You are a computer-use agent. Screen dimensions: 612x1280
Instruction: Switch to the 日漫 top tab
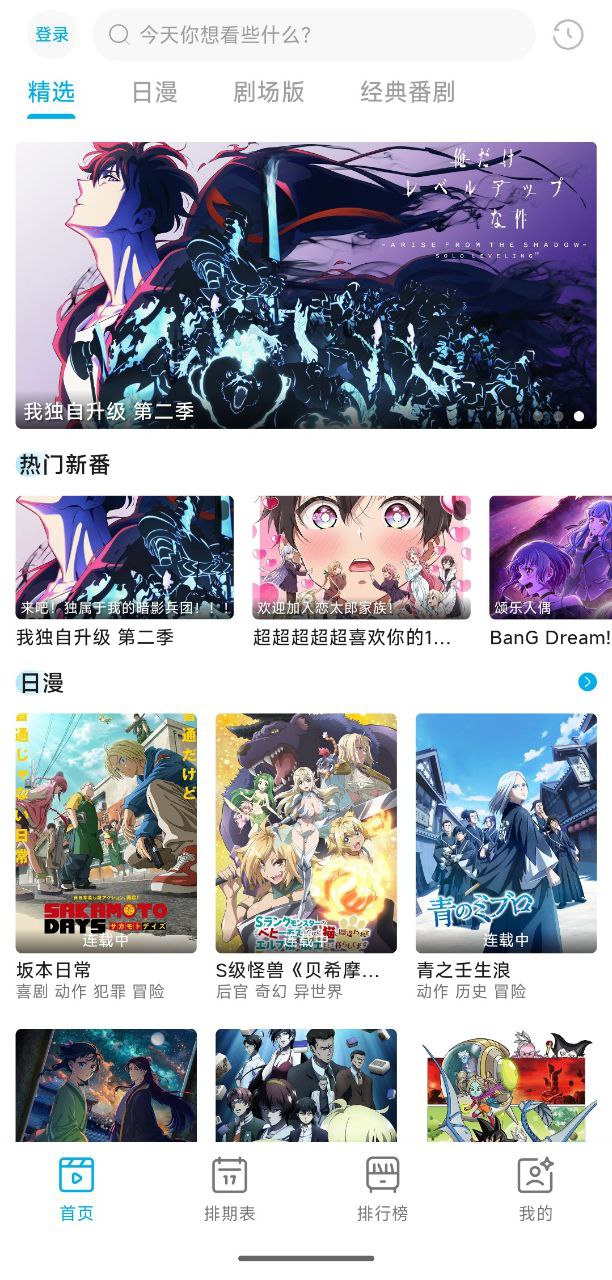tap(155, 93)
